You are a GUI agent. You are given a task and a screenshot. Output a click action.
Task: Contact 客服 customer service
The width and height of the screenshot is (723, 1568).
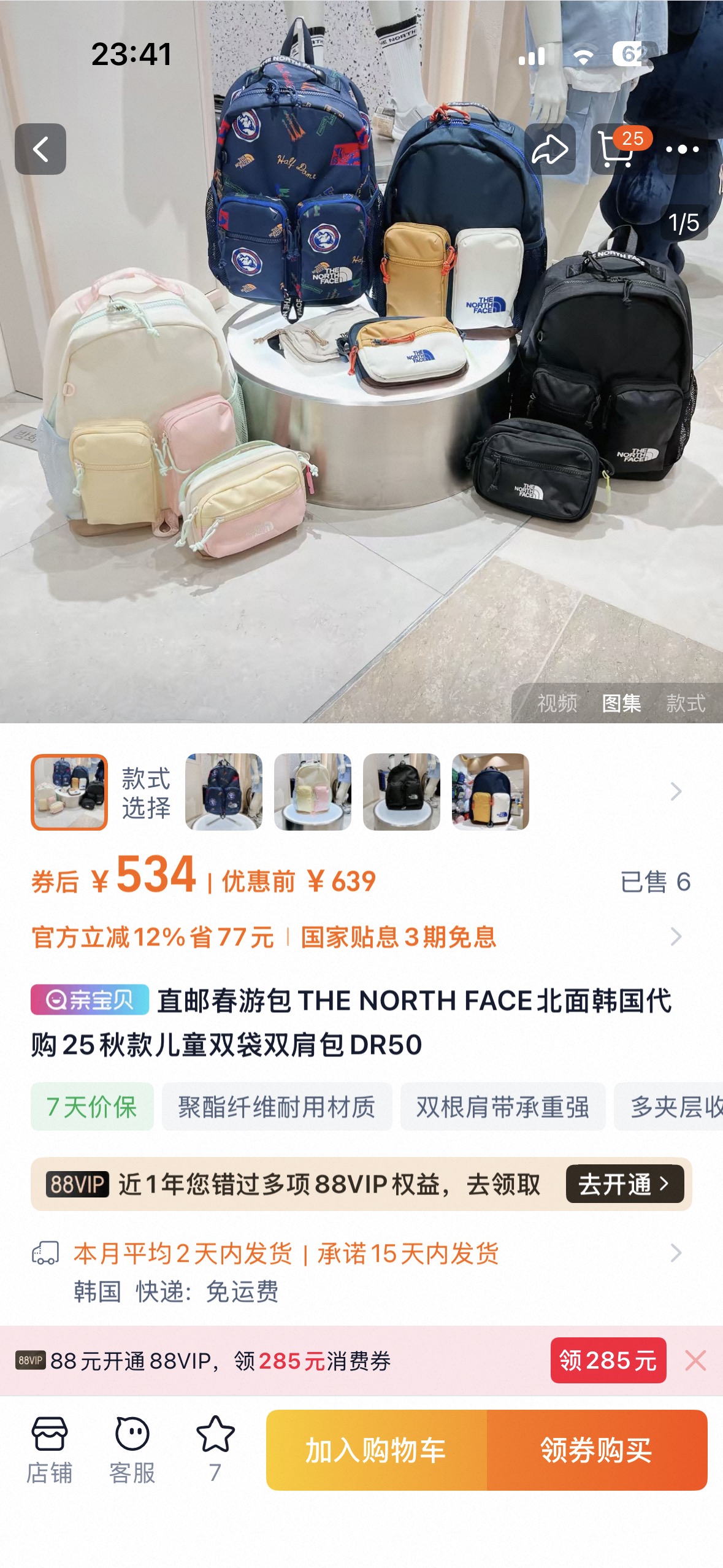point(132,1450)
